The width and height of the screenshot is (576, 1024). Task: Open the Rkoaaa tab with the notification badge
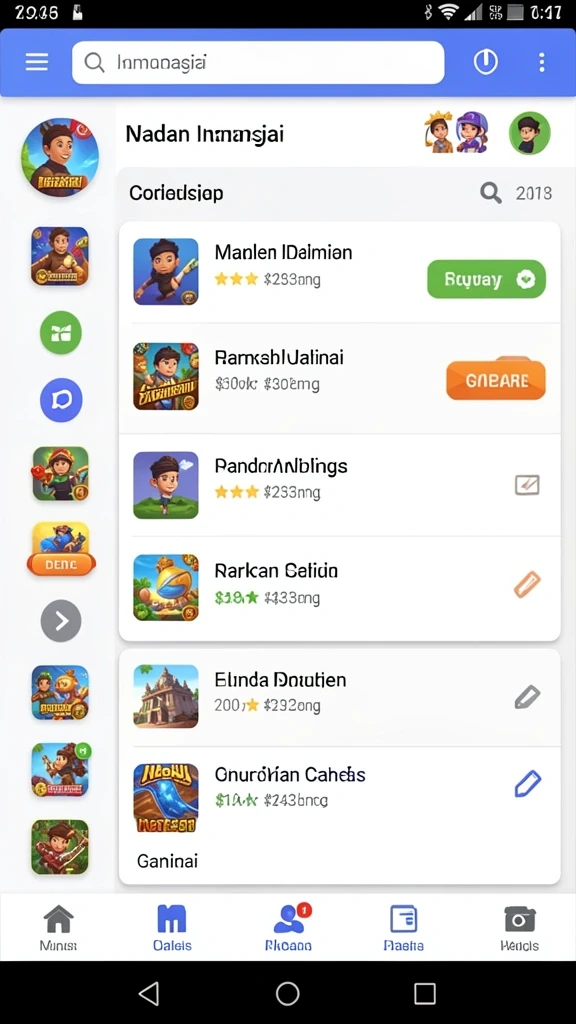tap(288, 928)
